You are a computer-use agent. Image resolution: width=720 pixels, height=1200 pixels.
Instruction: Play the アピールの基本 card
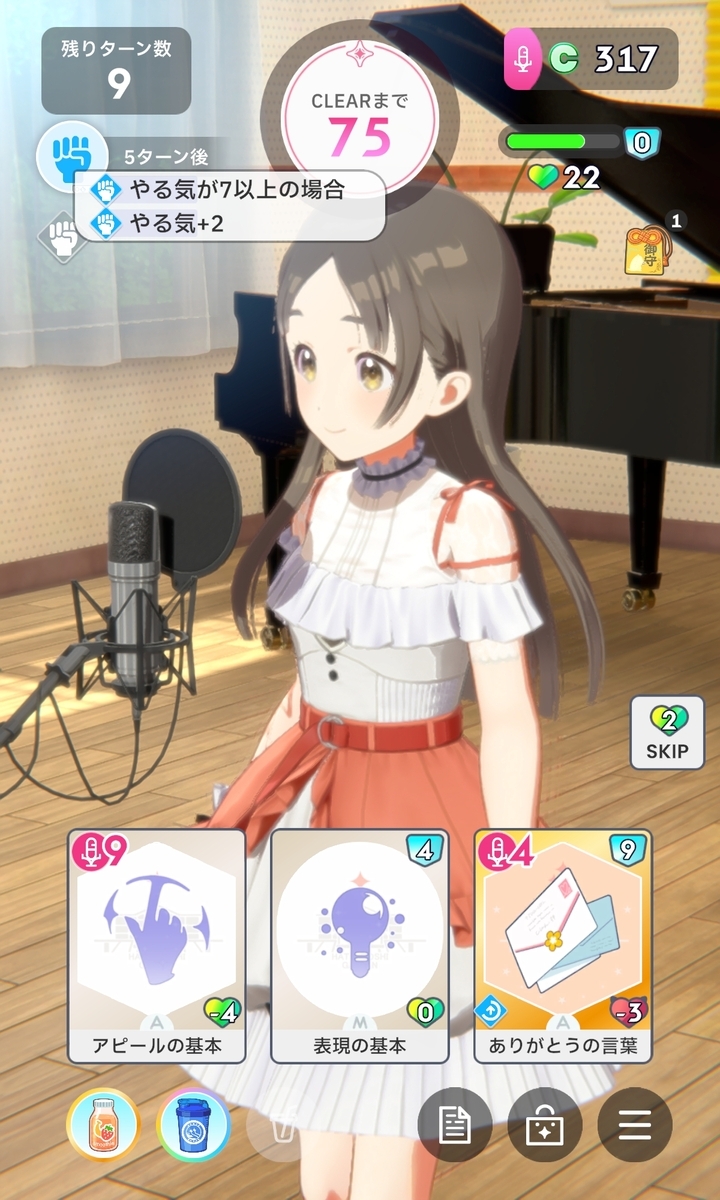(157, 946)
